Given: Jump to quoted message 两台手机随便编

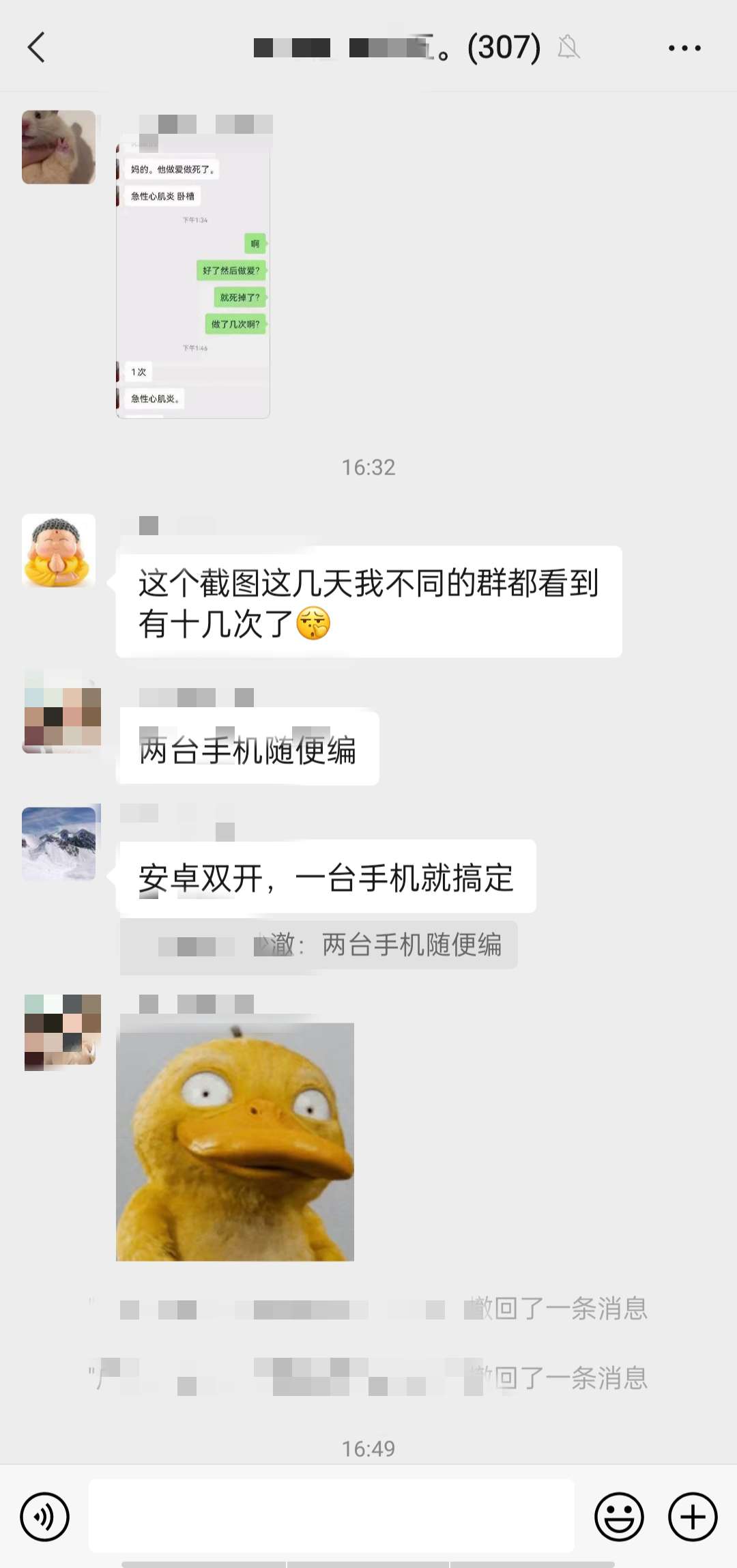Looking at the screenshot, I should (x=319, y=945).
